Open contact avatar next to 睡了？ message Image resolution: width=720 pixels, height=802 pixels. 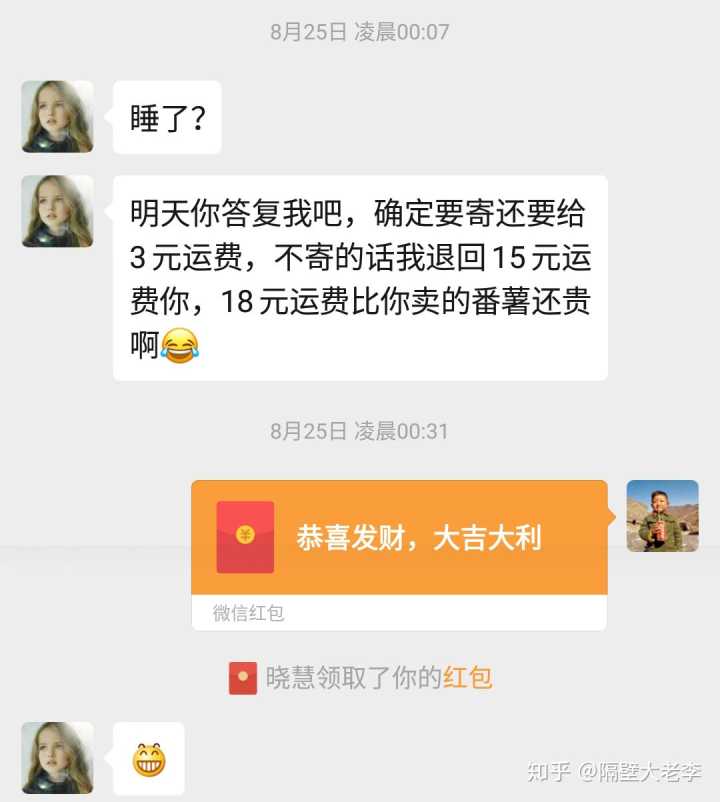(57, 117)
